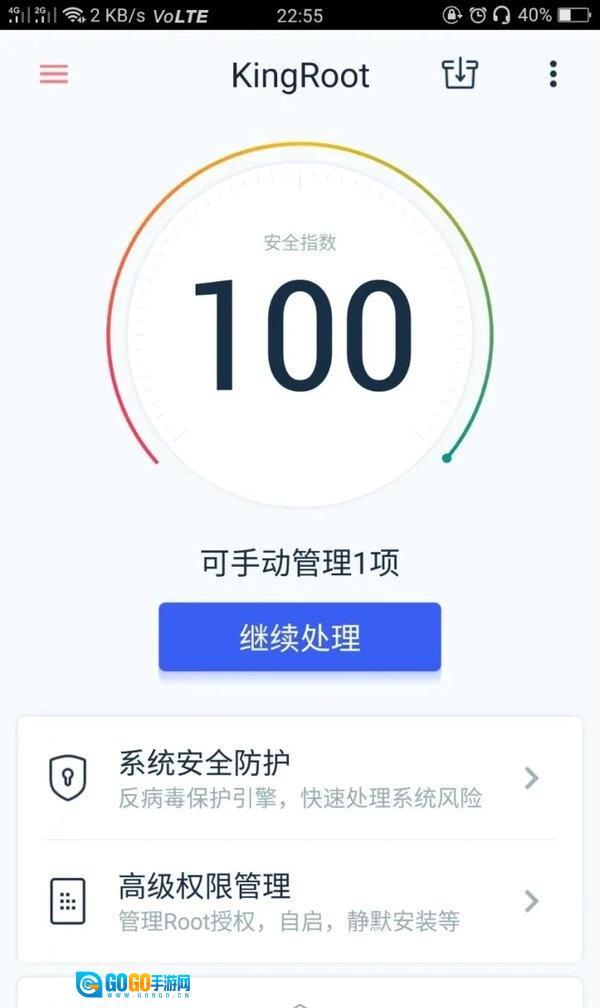This screenshot has height=1008, width=600.
Task: Open 高级权限管理 row
Action: pos(300,901)
